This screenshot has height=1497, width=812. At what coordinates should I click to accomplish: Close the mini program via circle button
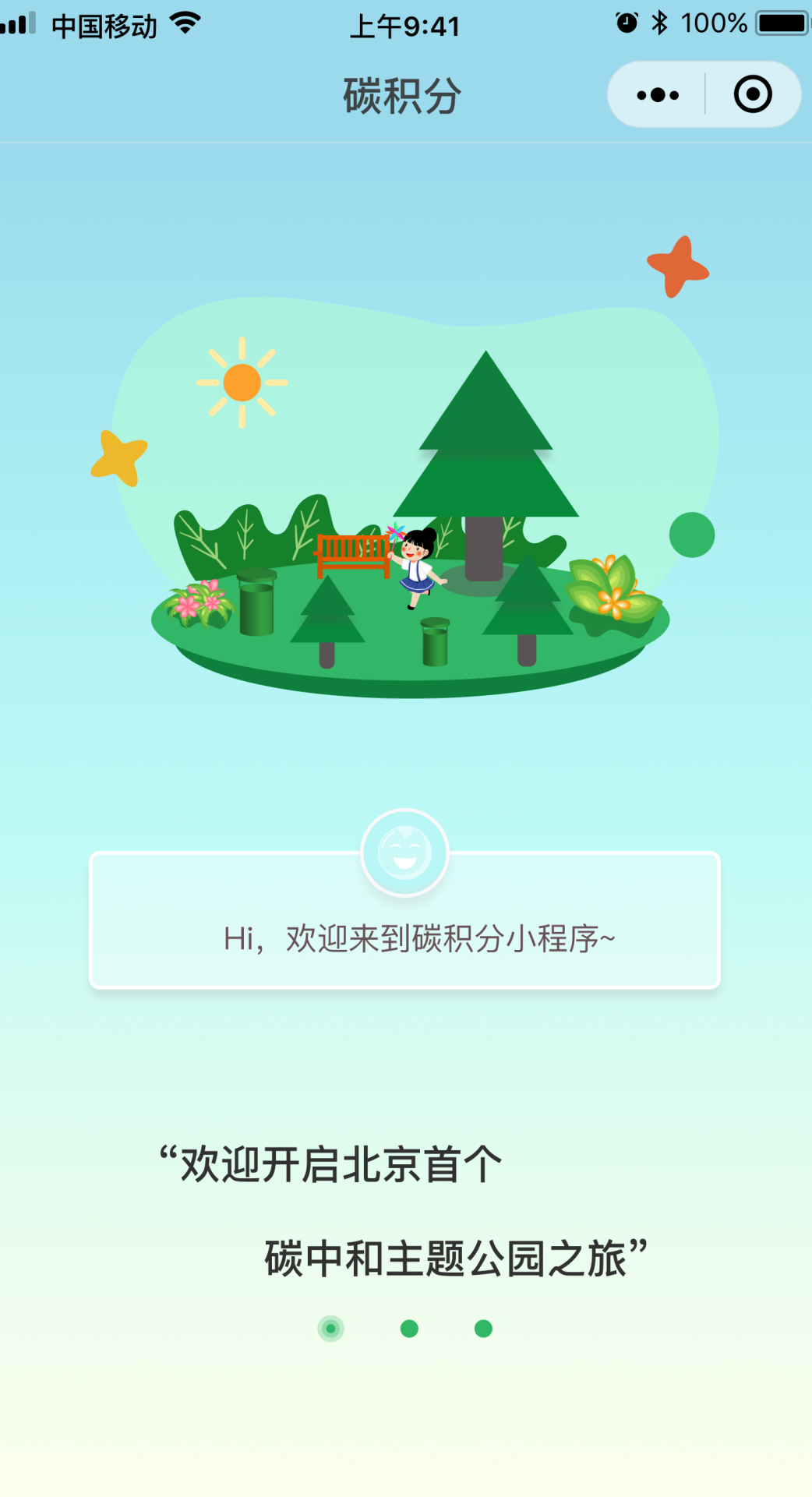click(x=753, y=95)
